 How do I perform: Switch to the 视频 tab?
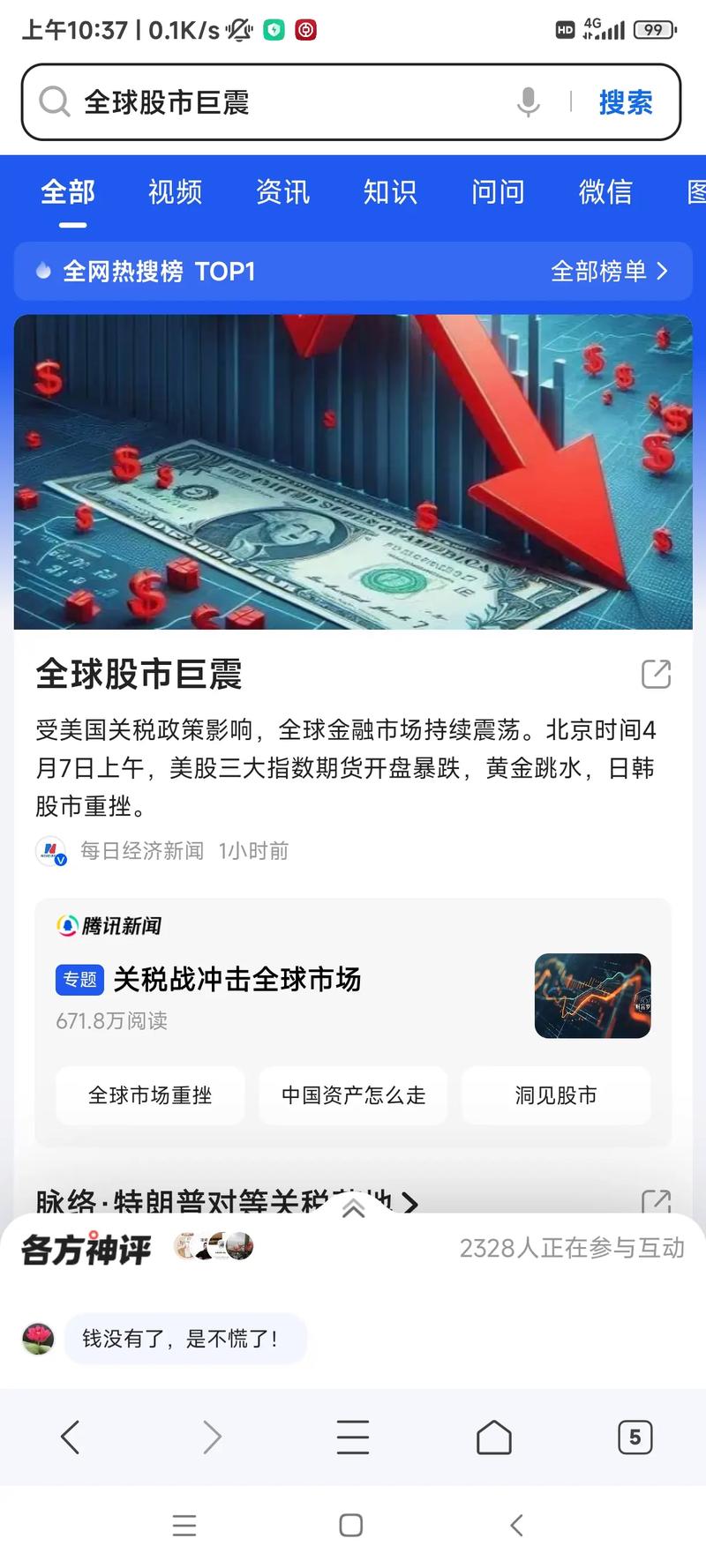point(175,192)
